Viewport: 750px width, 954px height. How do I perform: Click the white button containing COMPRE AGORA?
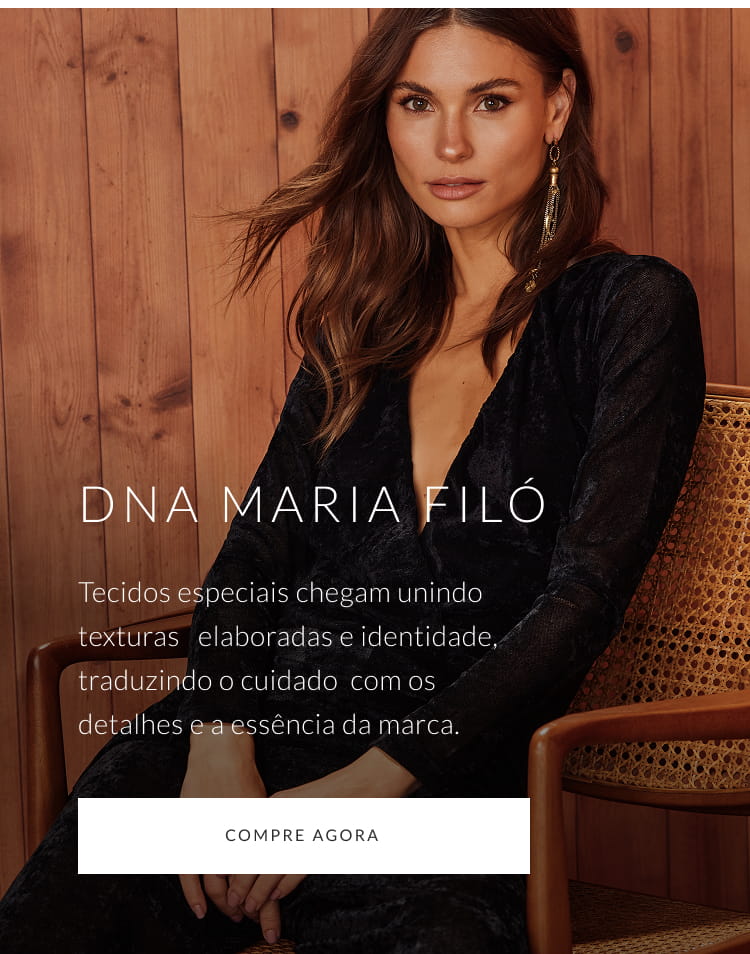pyautogui.click(x=302, y=834)
